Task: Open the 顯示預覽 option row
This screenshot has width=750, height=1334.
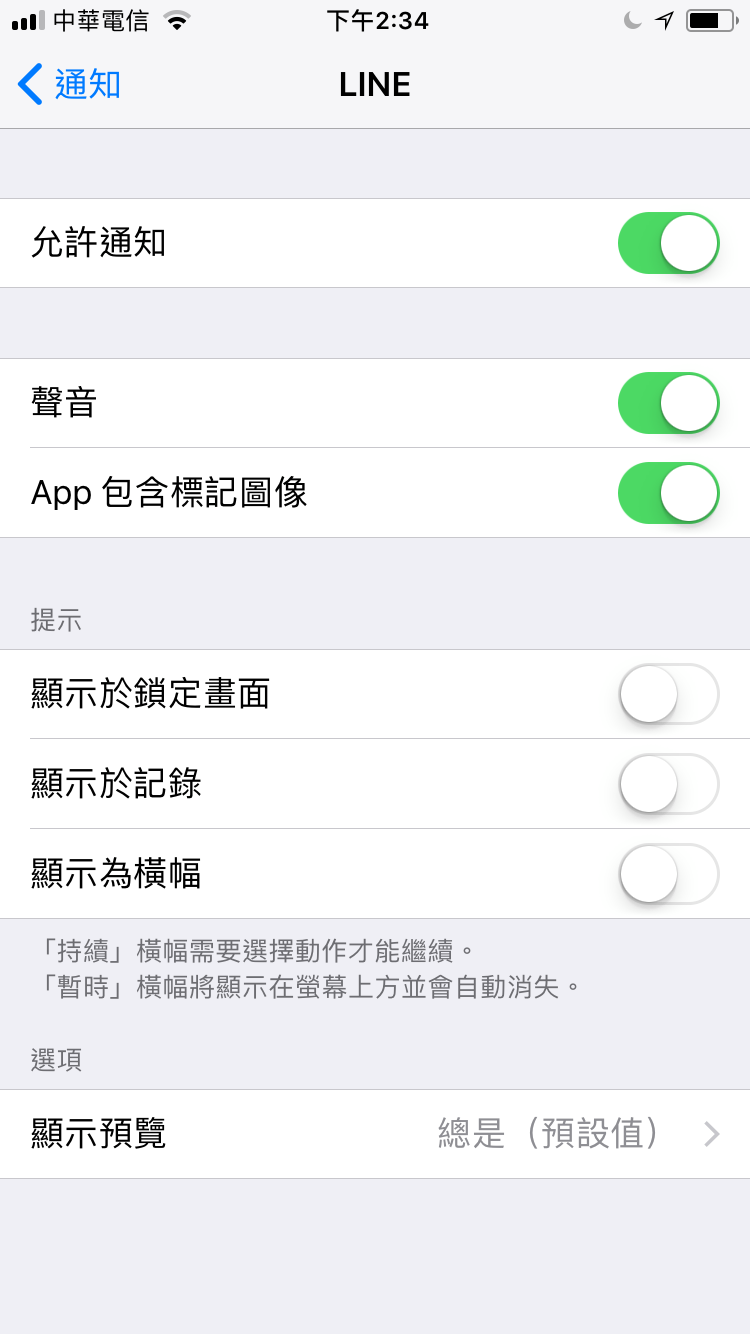Action: click(375, 1134)
